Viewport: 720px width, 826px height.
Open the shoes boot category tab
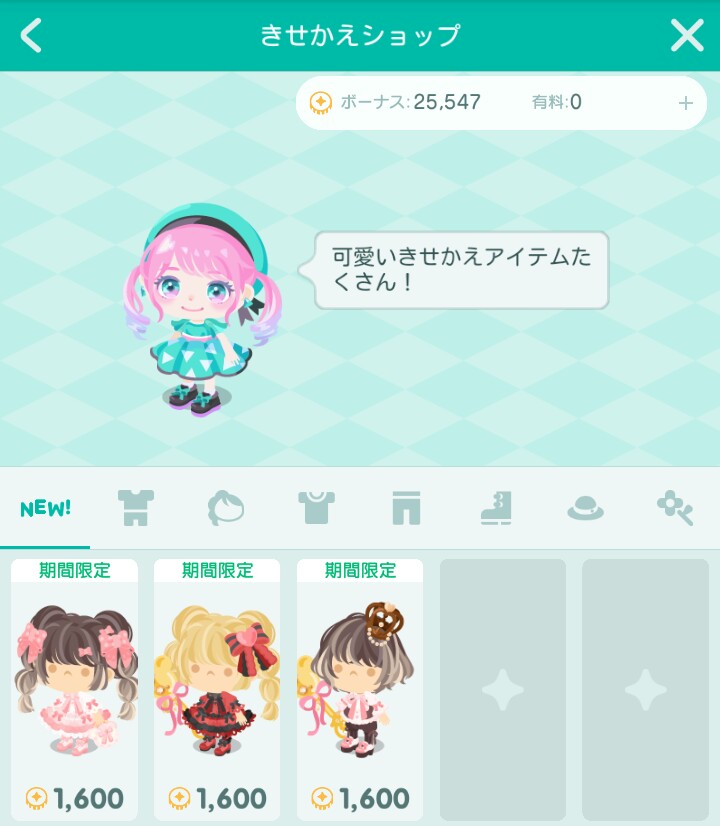coord(495,508)
